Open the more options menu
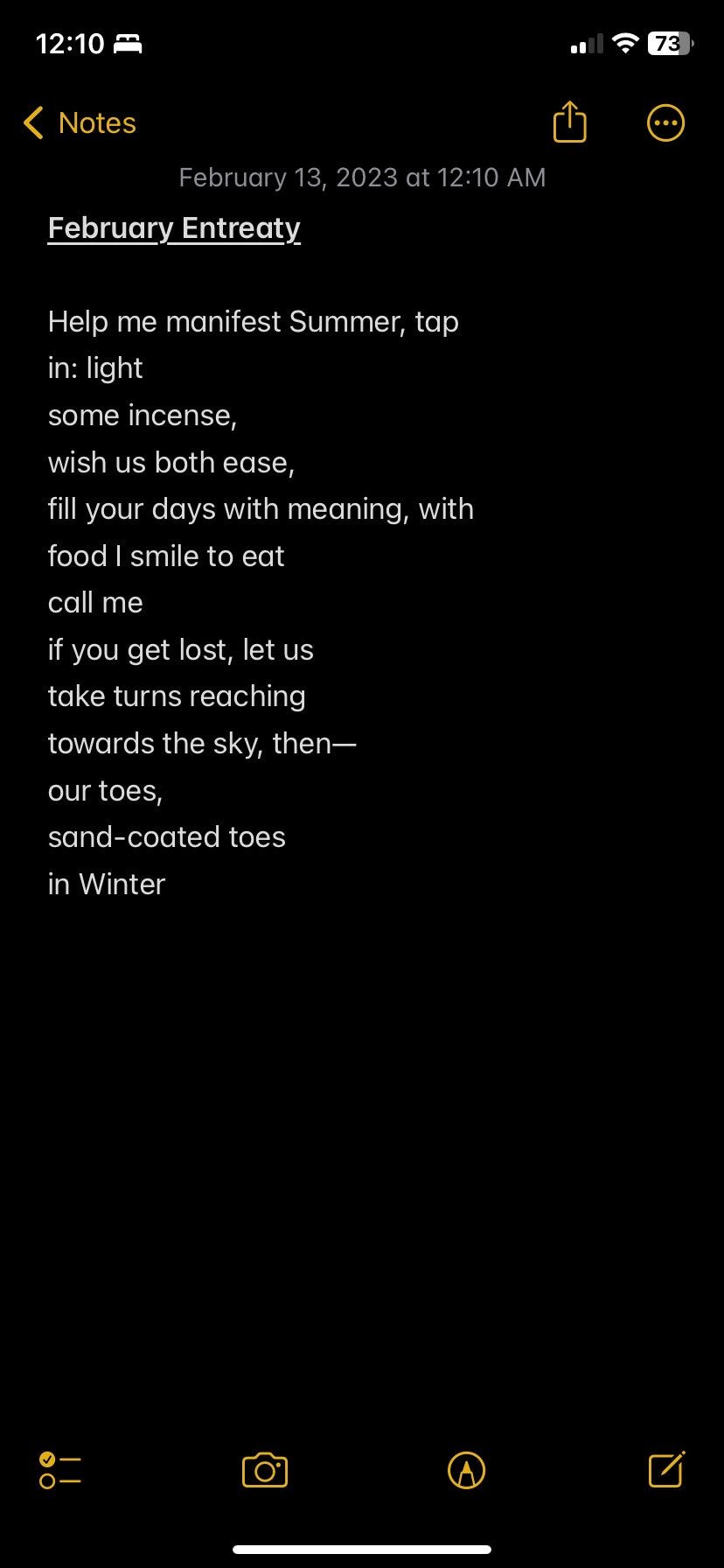Image resolution: width=724 pixels, height=1568 pixels. [x=665, y=123]
